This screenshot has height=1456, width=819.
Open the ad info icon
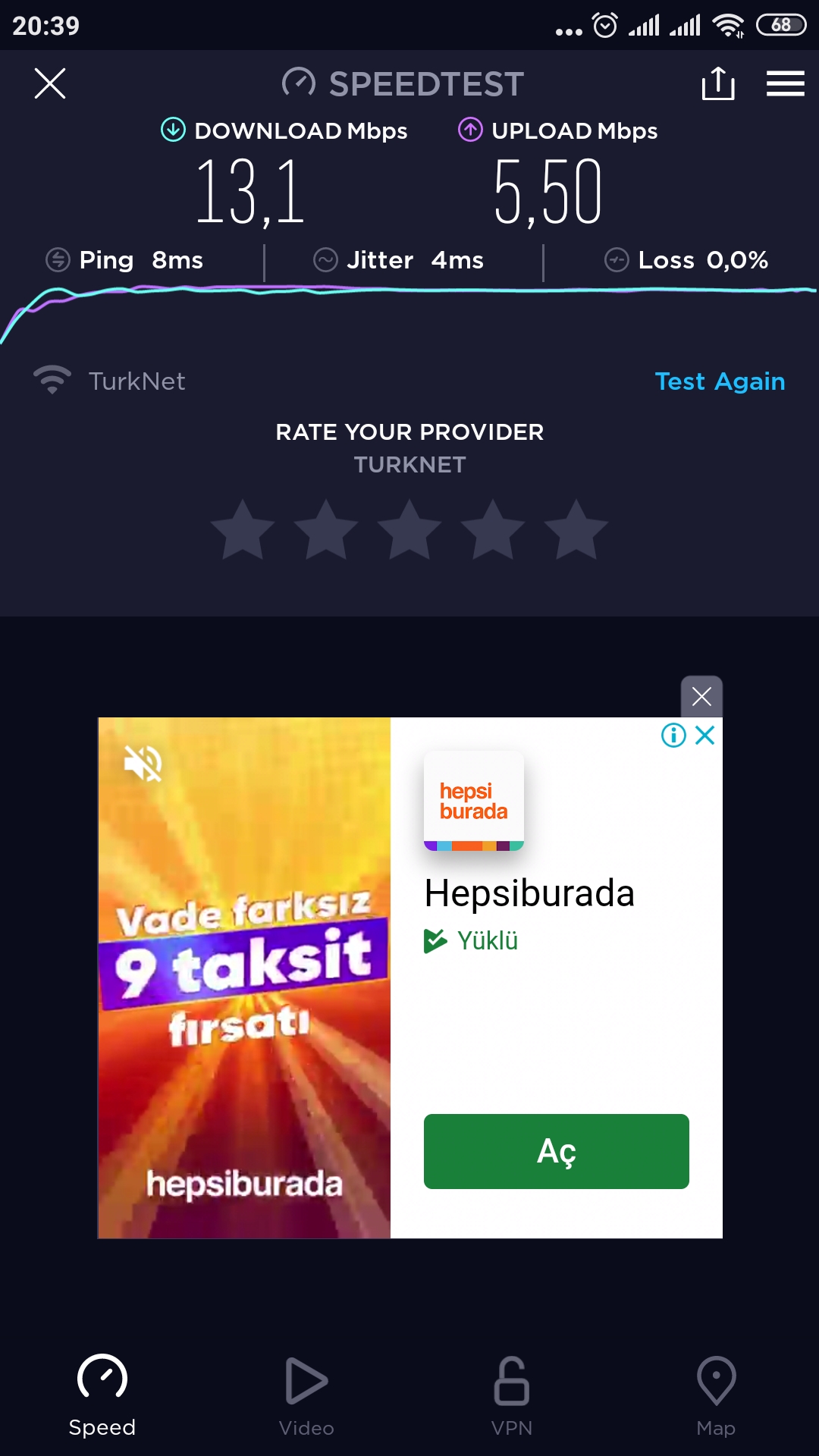(x=673, y=735)
